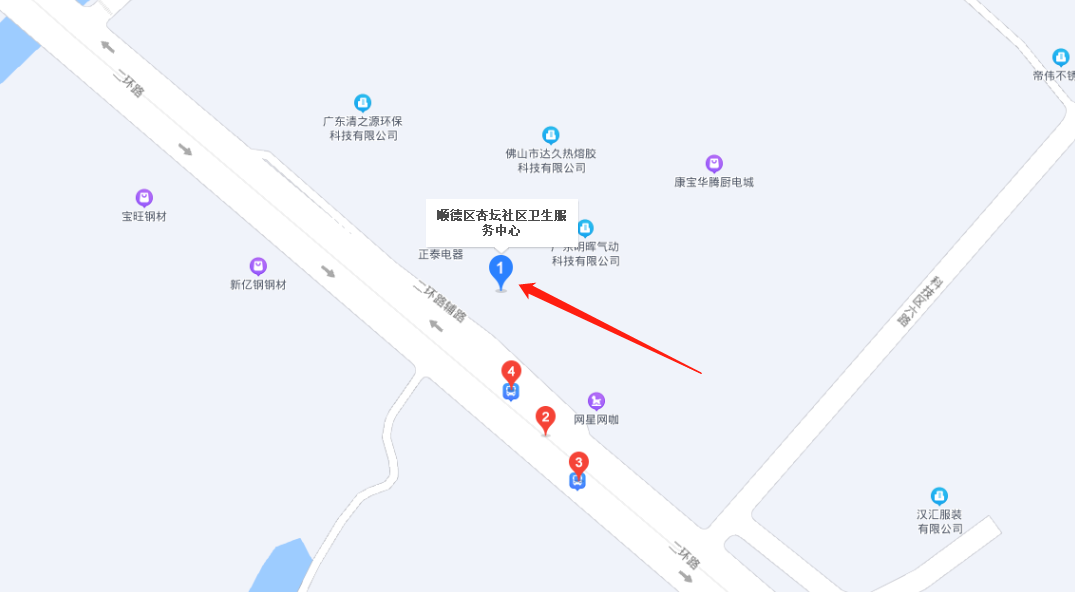Image resolution: width=1075 pixels, height=592 pixels.
Task: Open the 汉汇服装有限公司 company icon
Action: [x=939, y=496]
